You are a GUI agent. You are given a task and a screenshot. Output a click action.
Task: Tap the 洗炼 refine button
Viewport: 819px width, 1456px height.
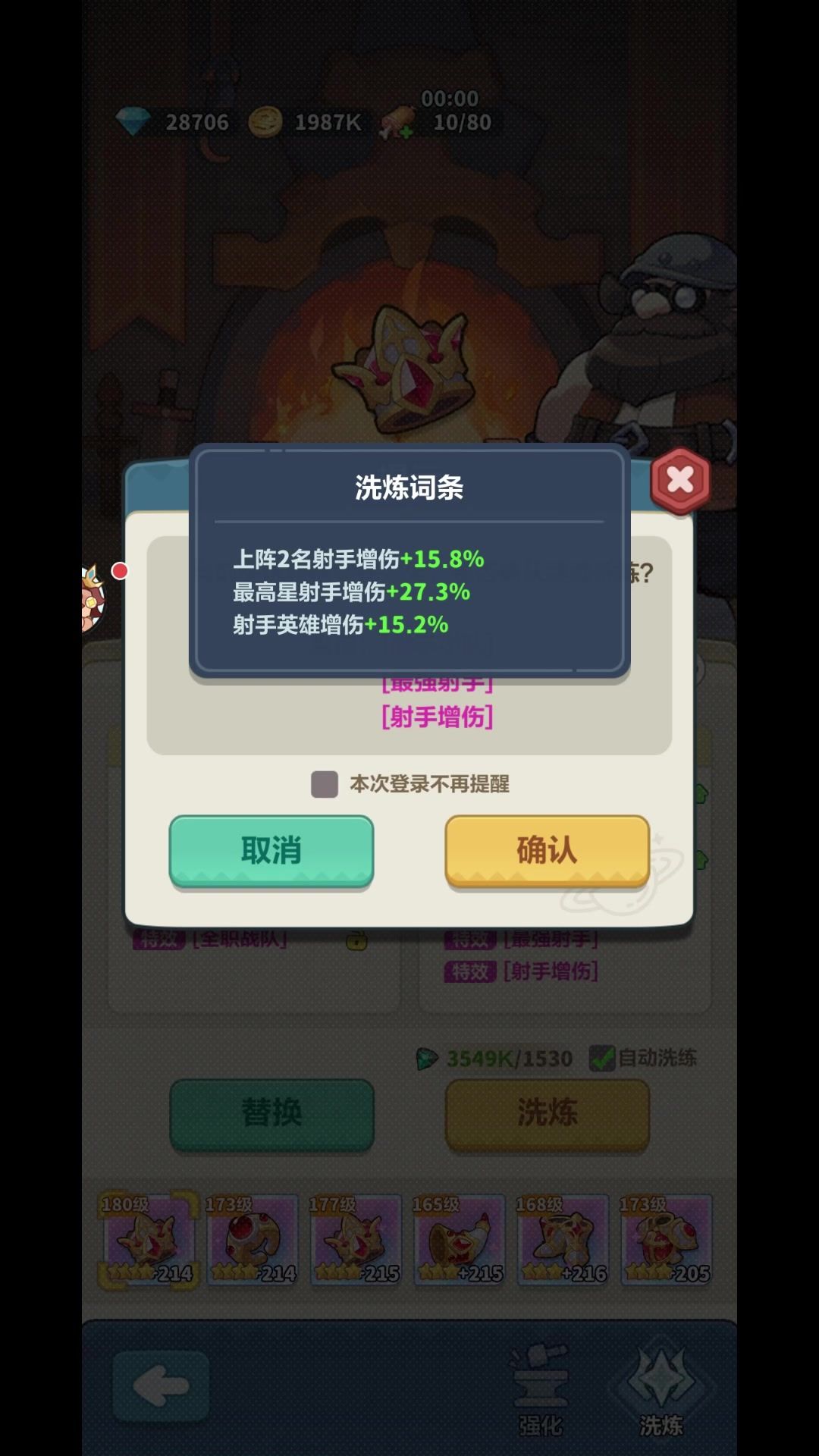547,1113
